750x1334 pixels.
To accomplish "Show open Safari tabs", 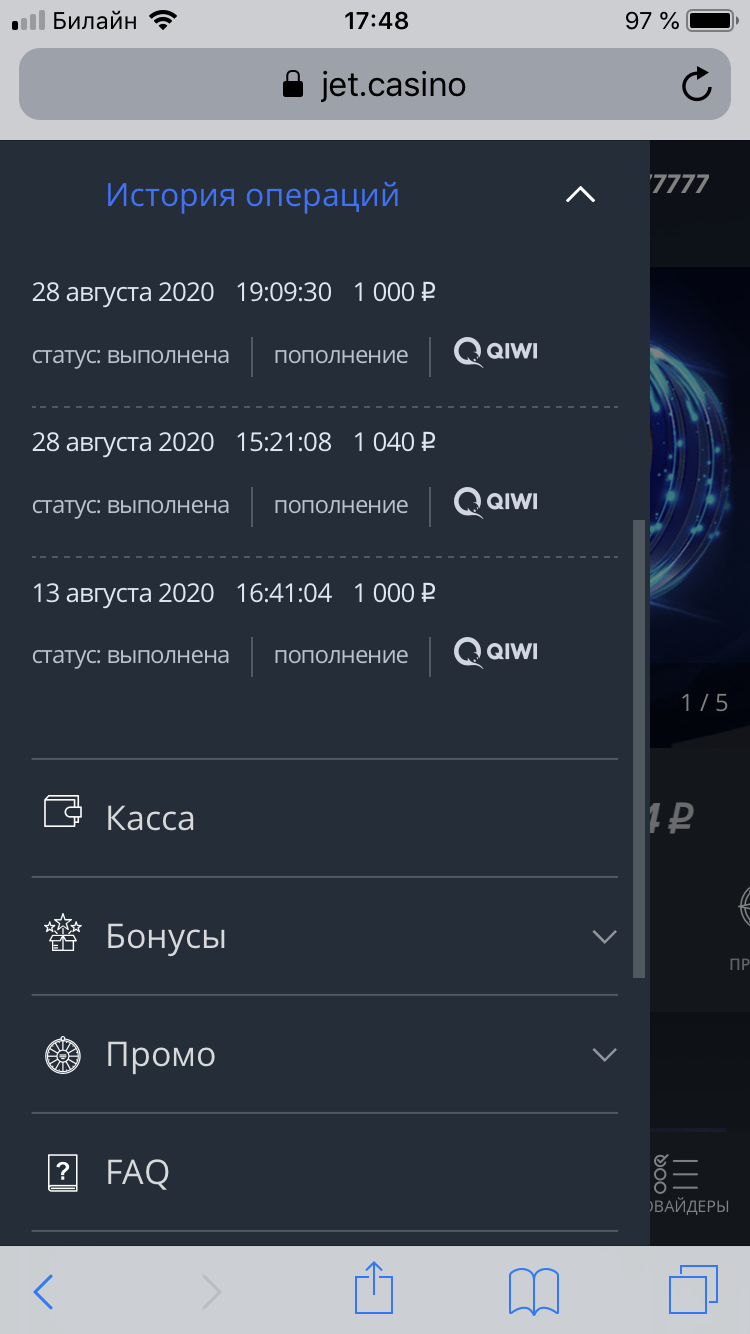I will point(693,1290).
